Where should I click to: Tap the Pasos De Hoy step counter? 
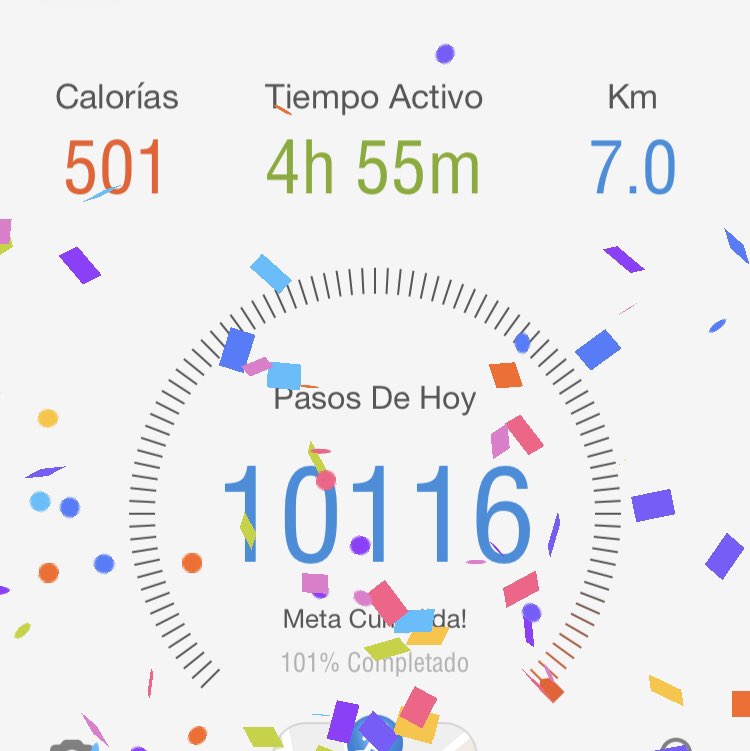[374, 398]
